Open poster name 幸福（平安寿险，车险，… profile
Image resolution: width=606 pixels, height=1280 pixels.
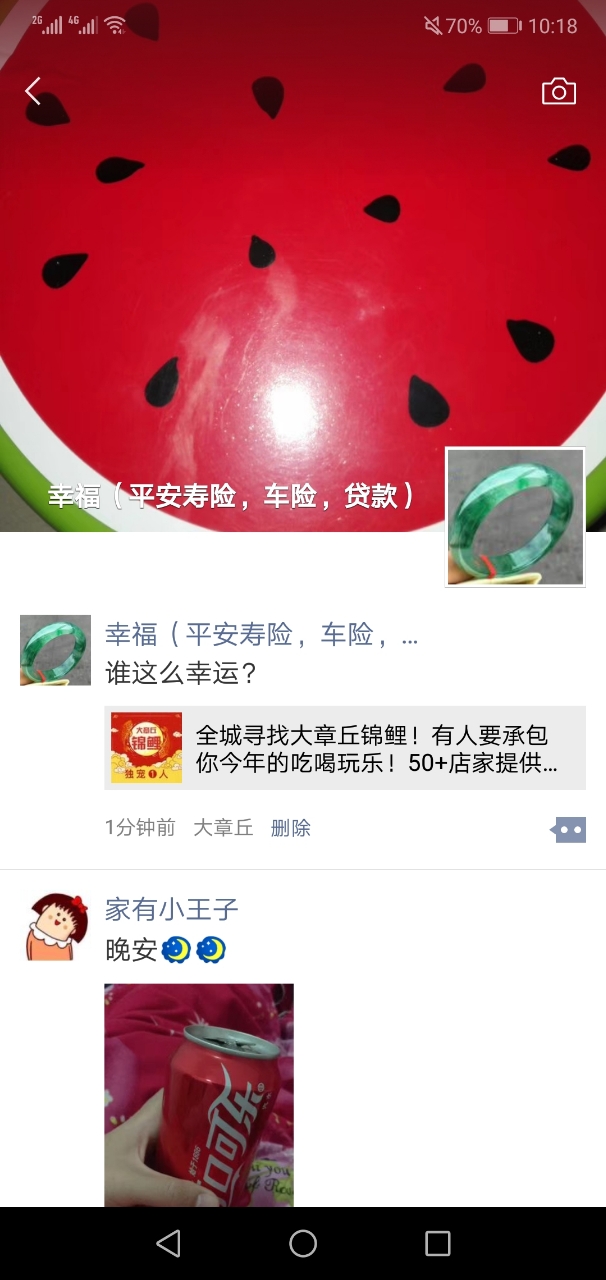pos(261,634)
